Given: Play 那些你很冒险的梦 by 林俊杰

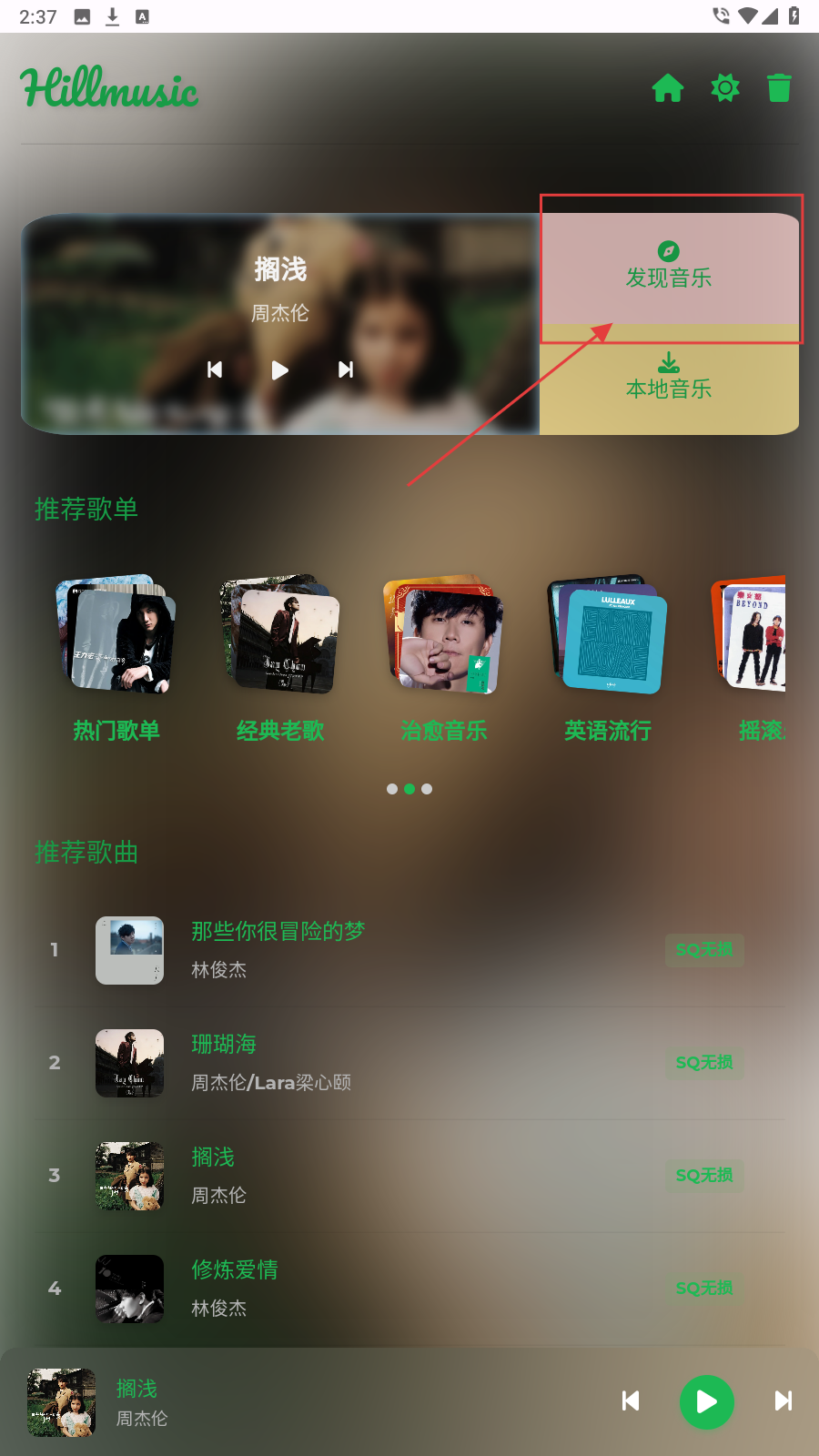Looking at the screenshot, I should (x=278, y=949).
